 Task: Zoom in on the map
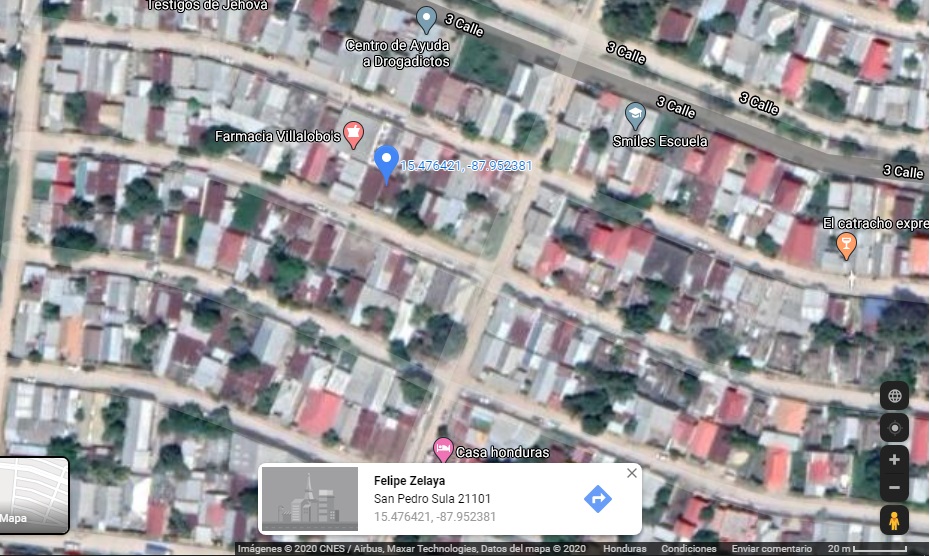(893, 460)
